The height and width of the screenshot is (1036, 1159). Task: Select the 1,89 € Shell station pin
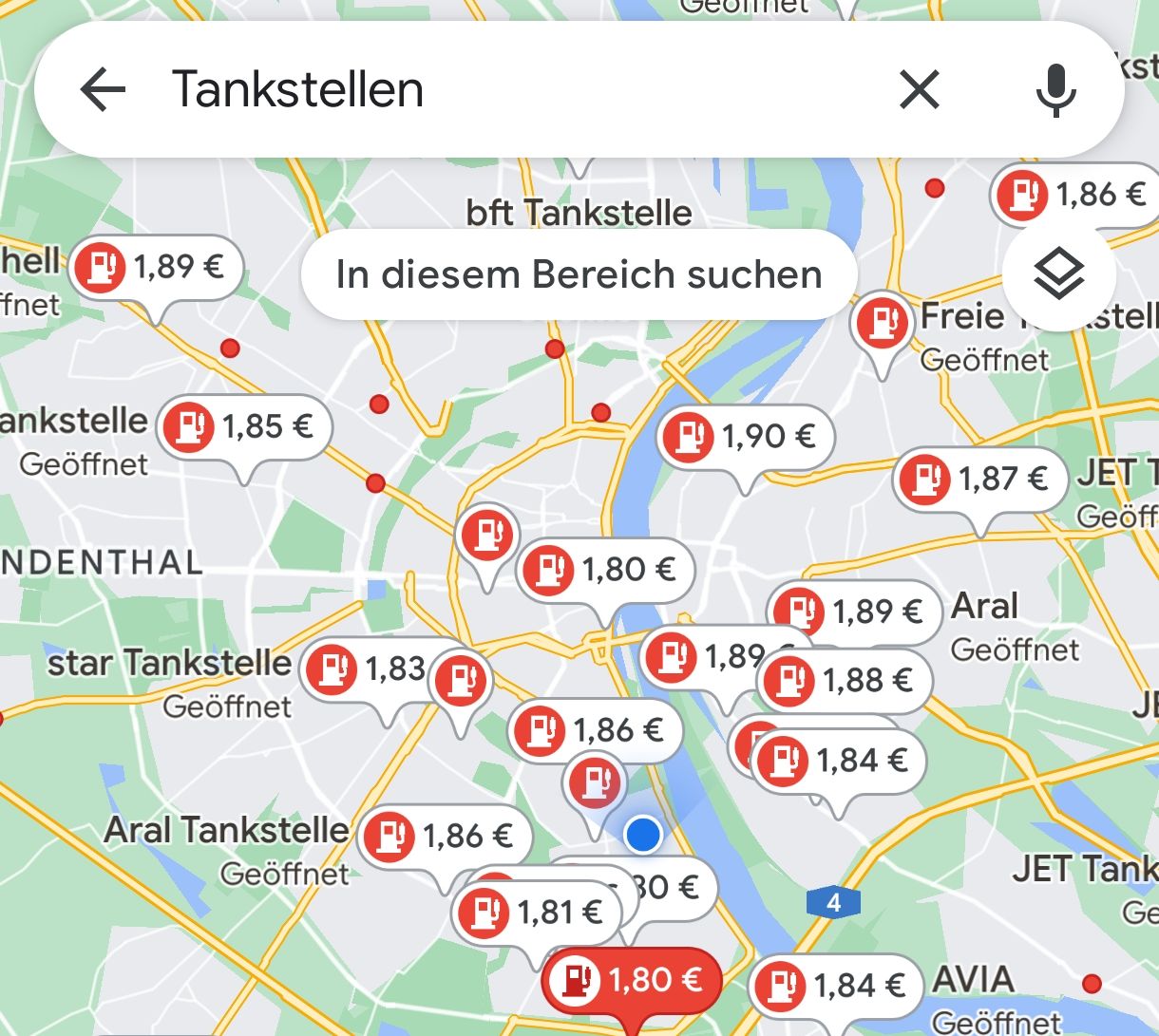click(x=156, y=266)
